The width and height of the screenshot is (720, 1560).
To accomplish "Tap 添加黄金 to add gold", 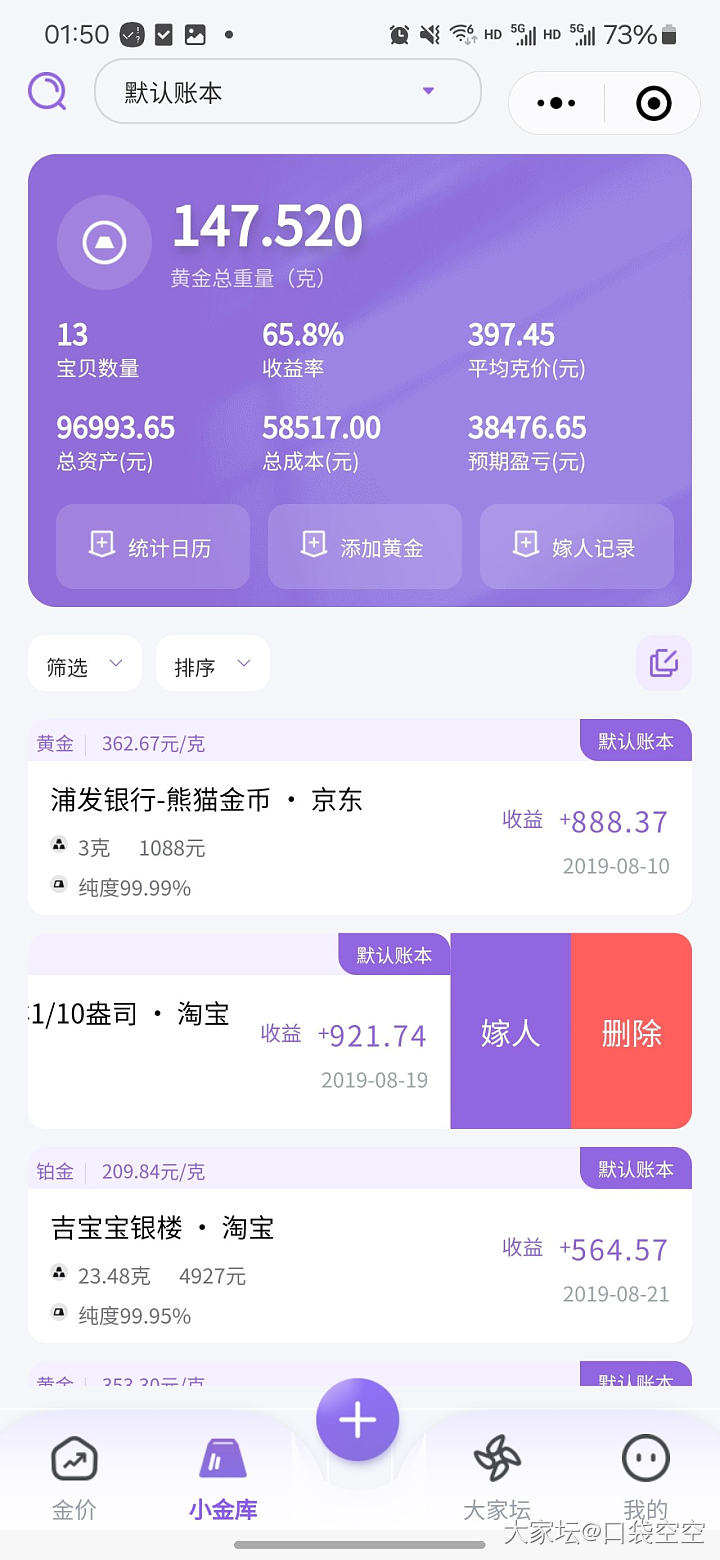I will coord(364,547).
